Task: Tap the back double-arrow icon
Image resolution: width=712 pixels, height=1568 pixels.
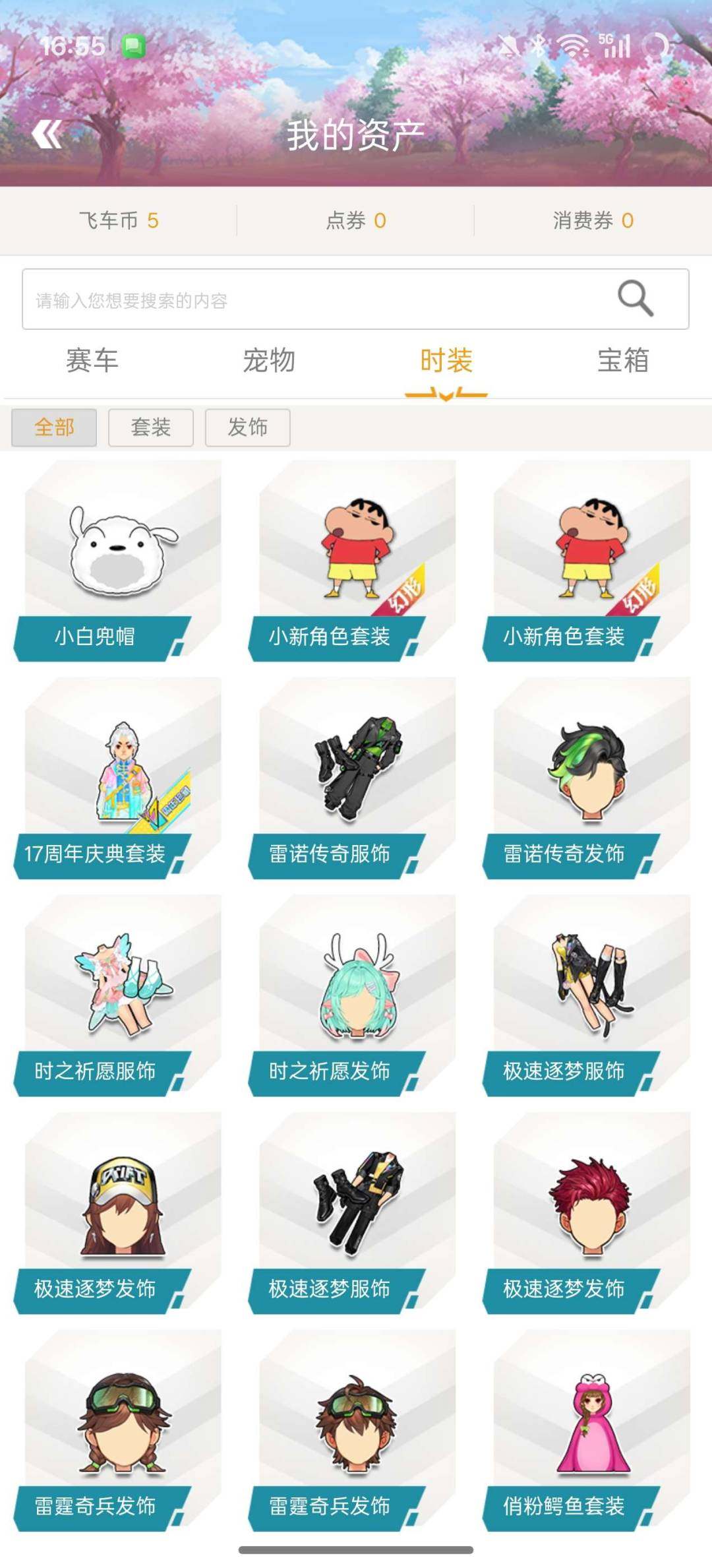Action: pyautogui.click(x=46, y=134)
